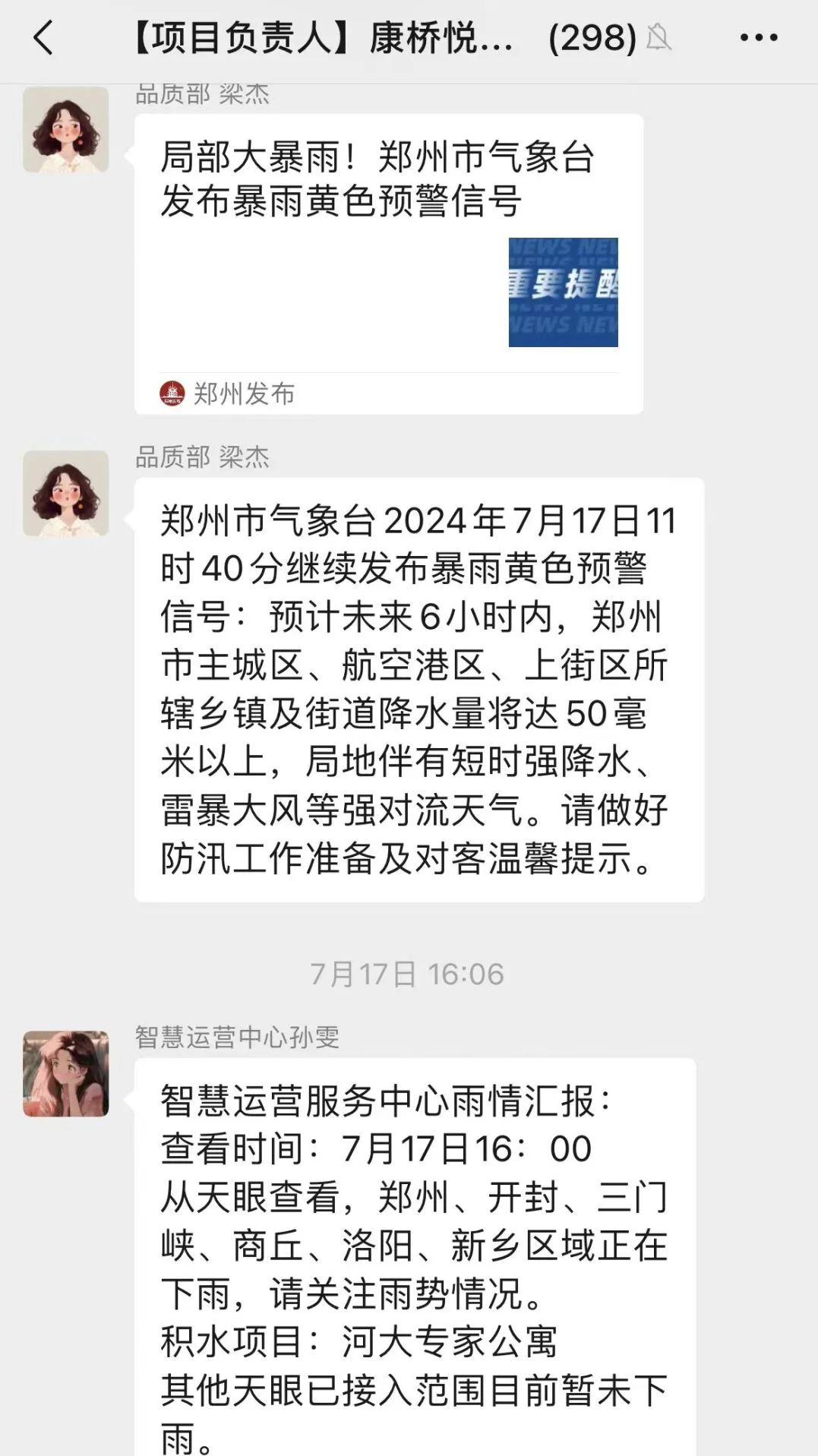Open the chat's three-dot menu

pyautogui.click(x=758, y=38)
